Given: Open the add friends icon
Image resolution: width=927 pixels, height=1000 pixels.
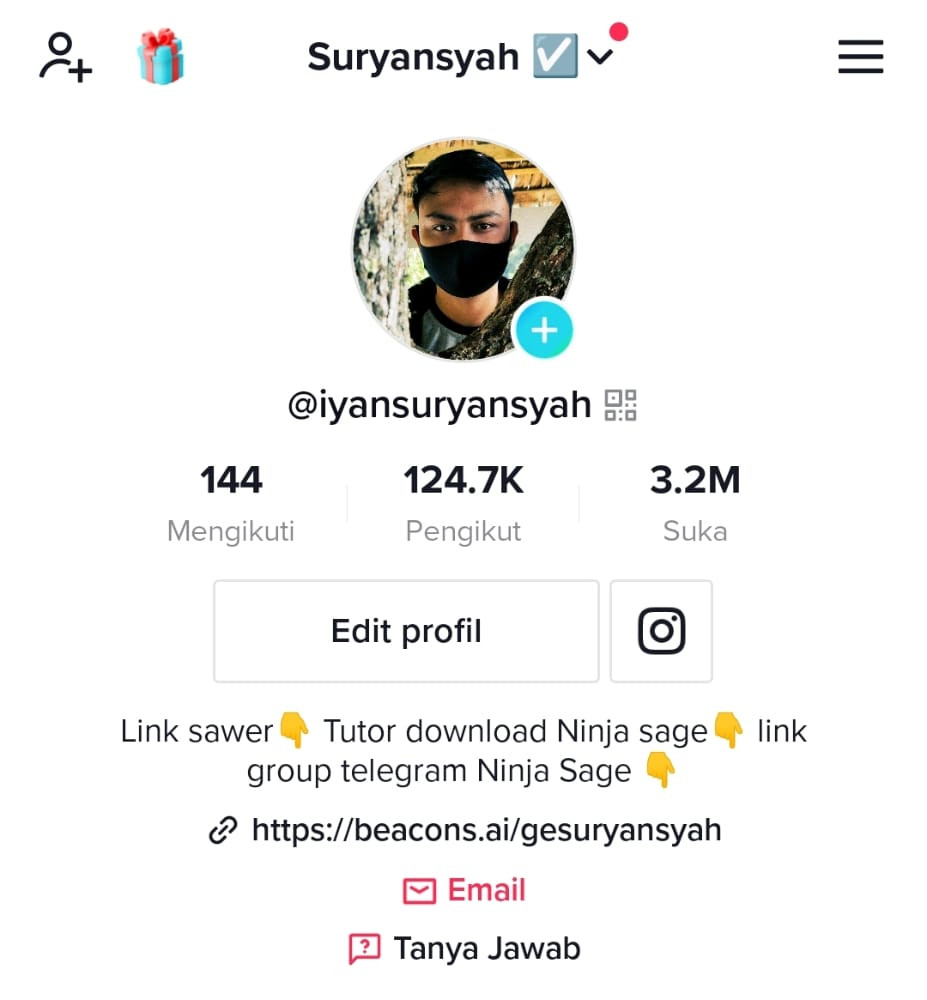Looking at the screenshot, I should (x=66, y=57).
